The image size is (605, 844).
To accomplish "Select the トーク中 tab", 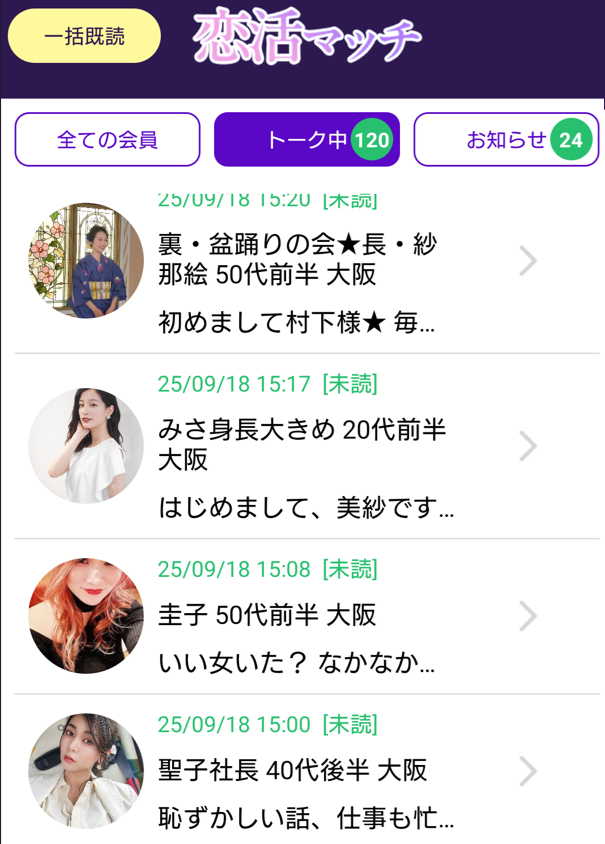I will 306,140.
